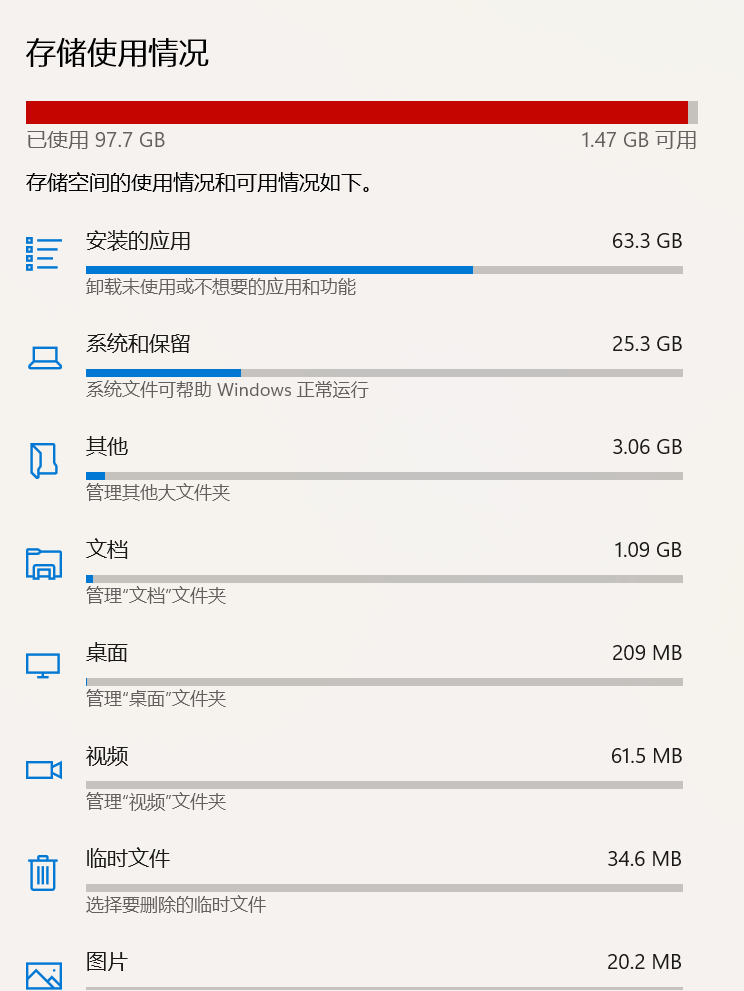The image size is (744, 991).
Task: Click the red overall storage usage bar
Action: pos(372,109)
